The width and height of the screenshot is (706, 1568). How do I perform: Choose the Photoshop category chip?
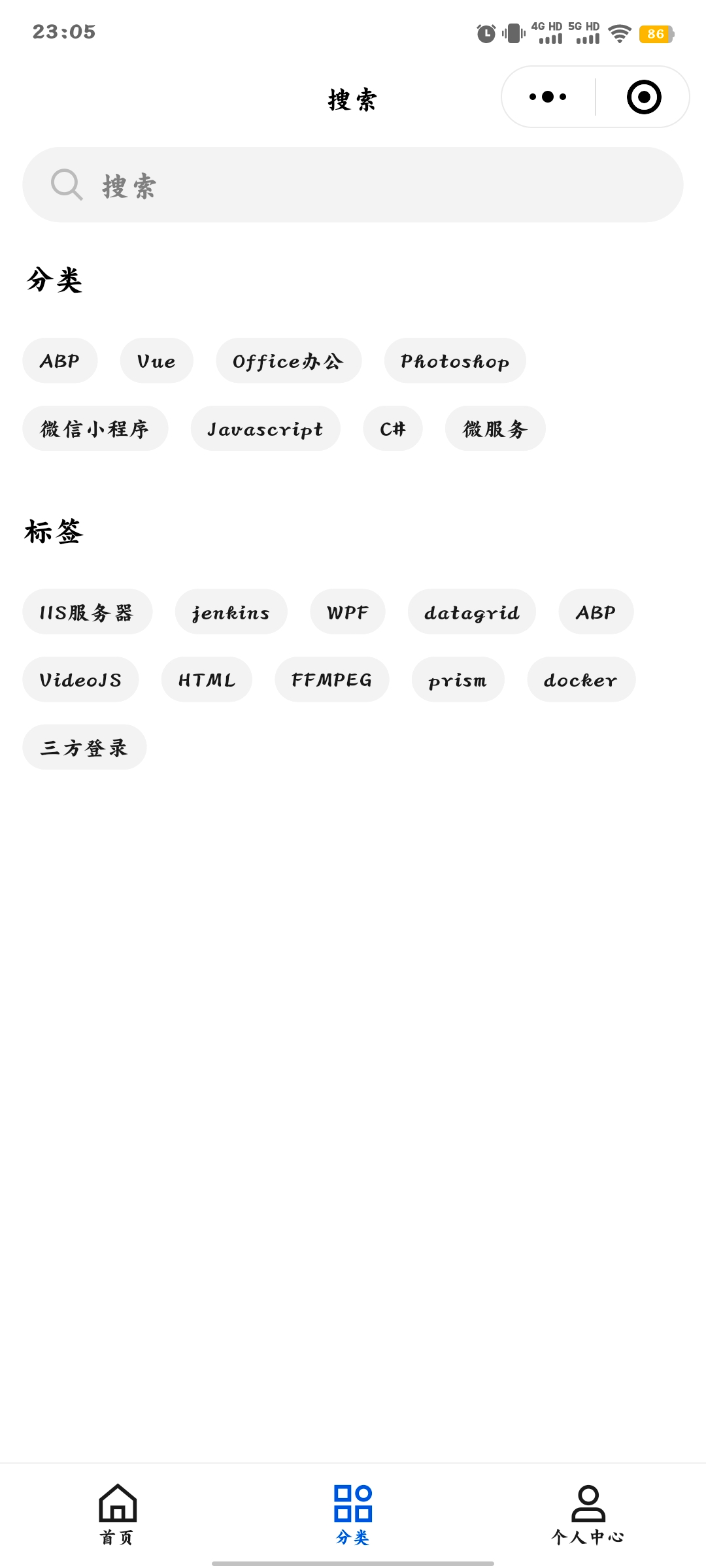(x=455, y=361)
